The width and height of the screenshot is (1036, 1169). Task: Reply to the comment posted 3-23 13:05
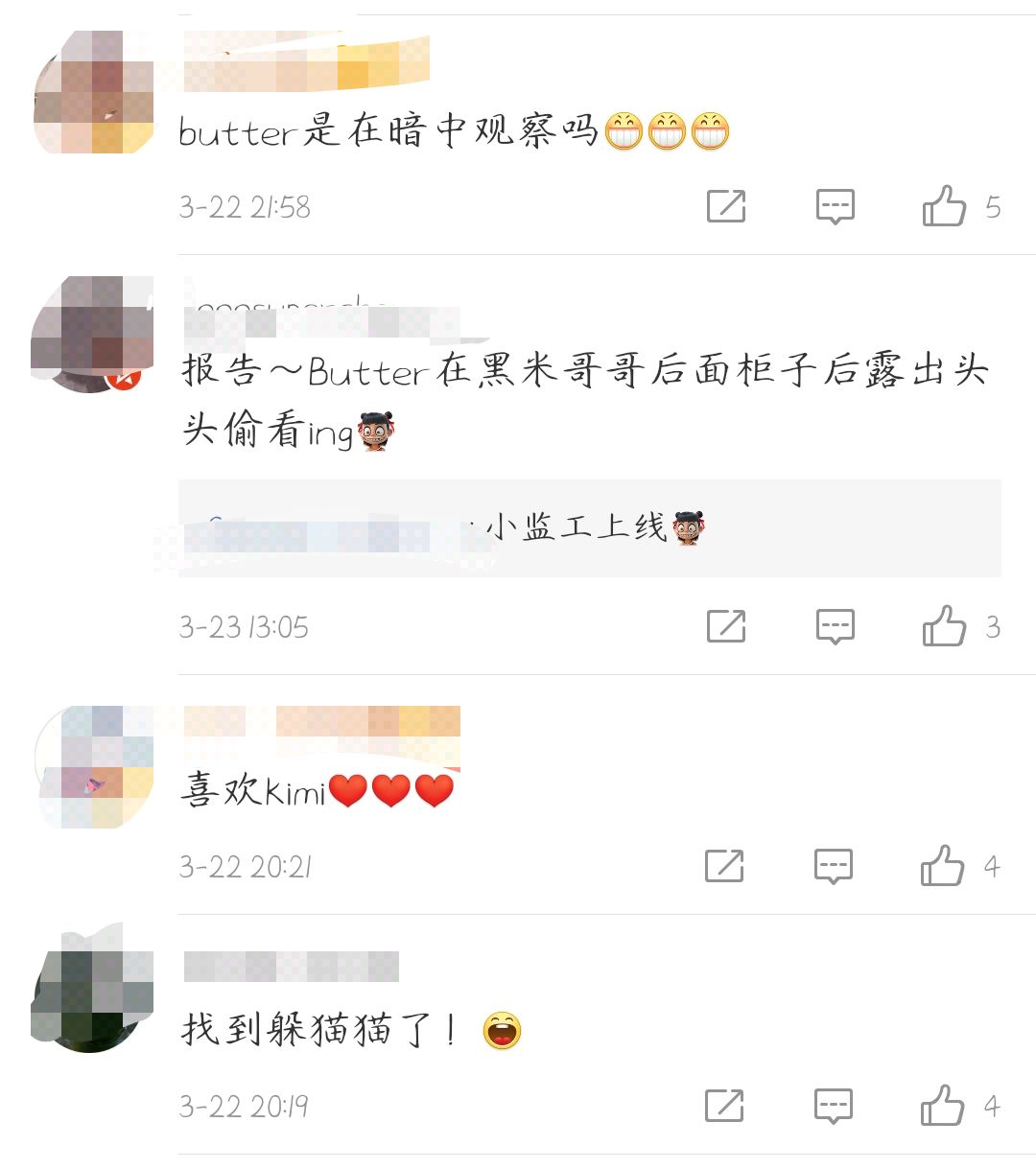(x=835, y=626)
